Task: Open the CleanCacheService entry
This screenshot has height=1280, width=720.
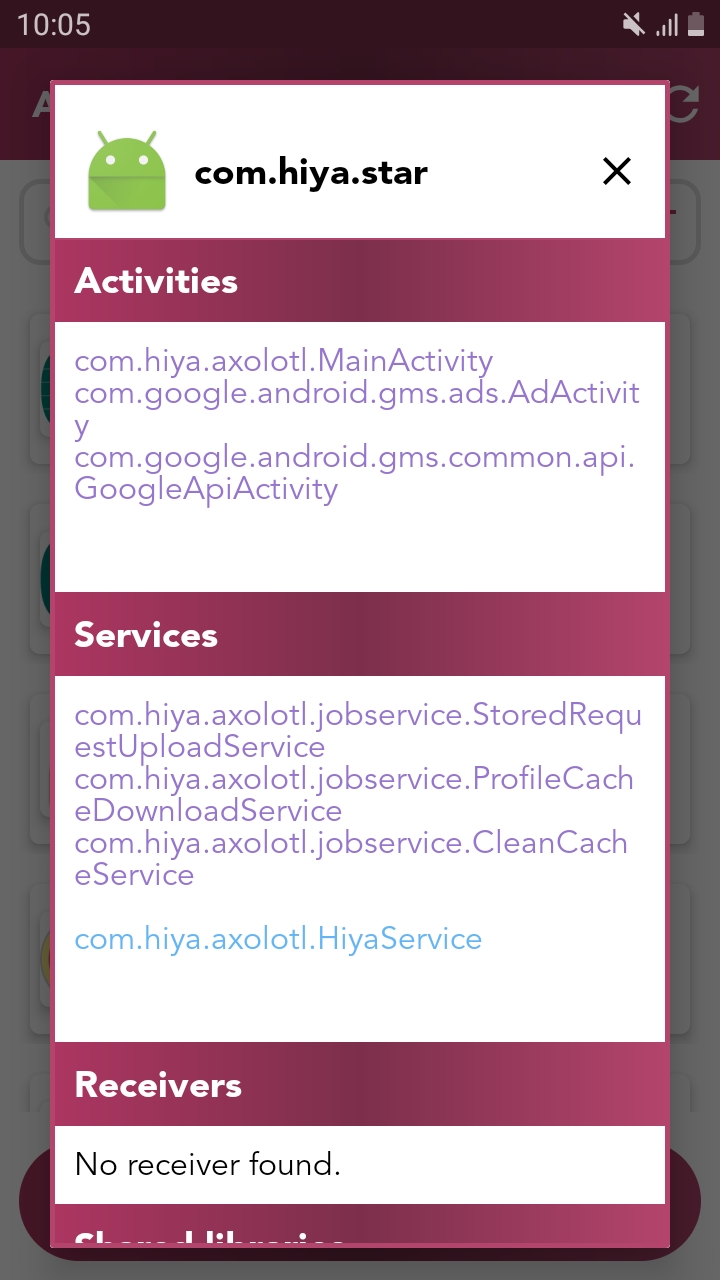Action: [351, 859]
